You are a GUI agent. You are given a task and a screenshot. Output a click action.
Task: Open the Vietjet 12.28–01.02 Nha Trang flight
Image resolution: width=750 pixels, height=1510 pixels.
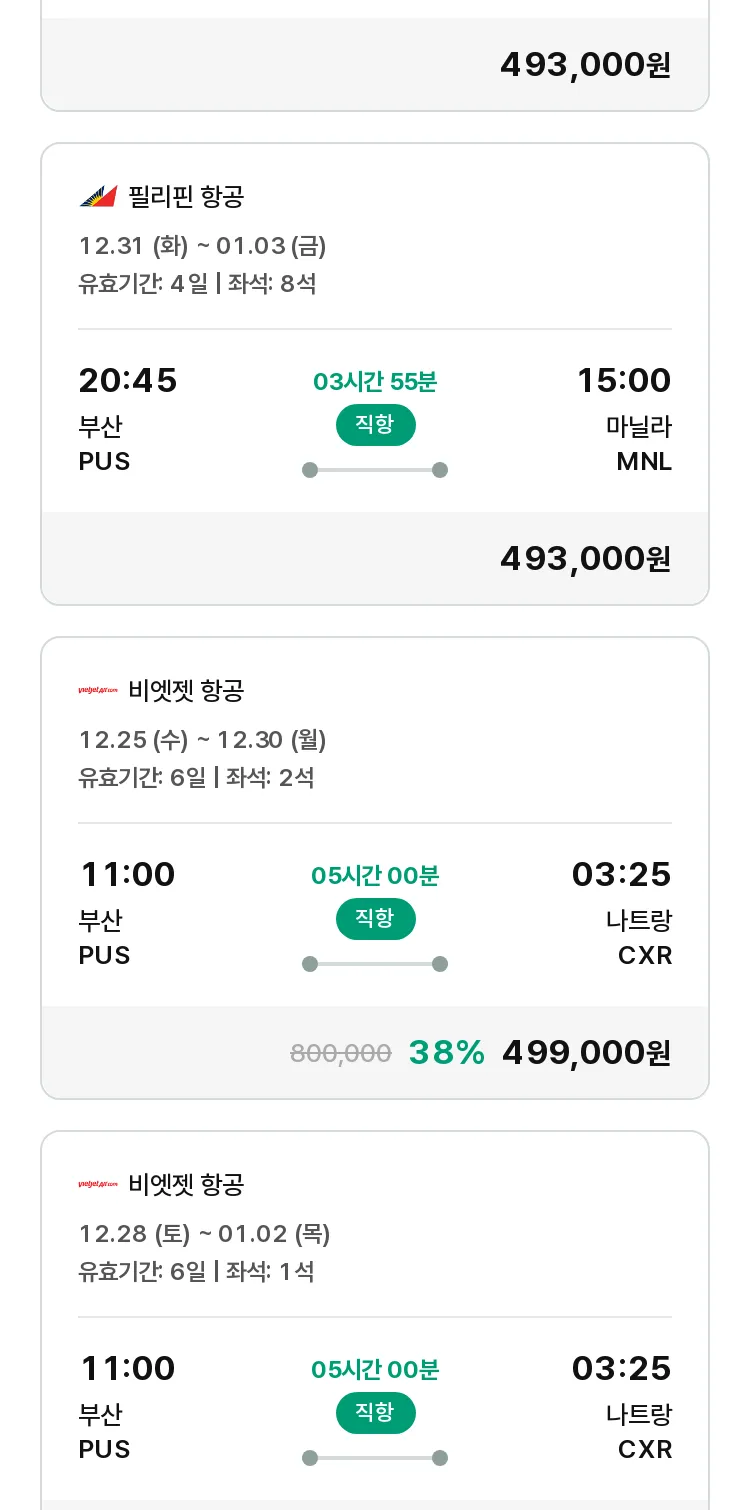[x=375, y=1320]
